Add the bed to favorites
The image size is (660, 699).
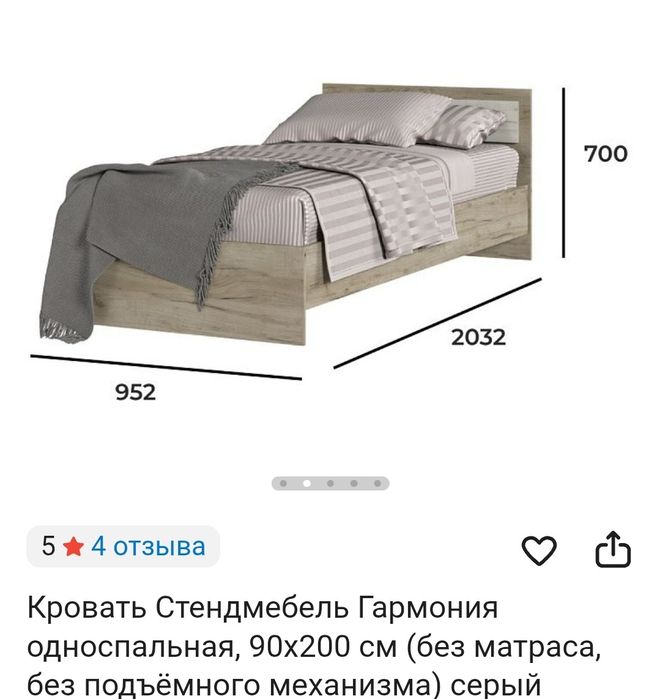tap(539, 549)
